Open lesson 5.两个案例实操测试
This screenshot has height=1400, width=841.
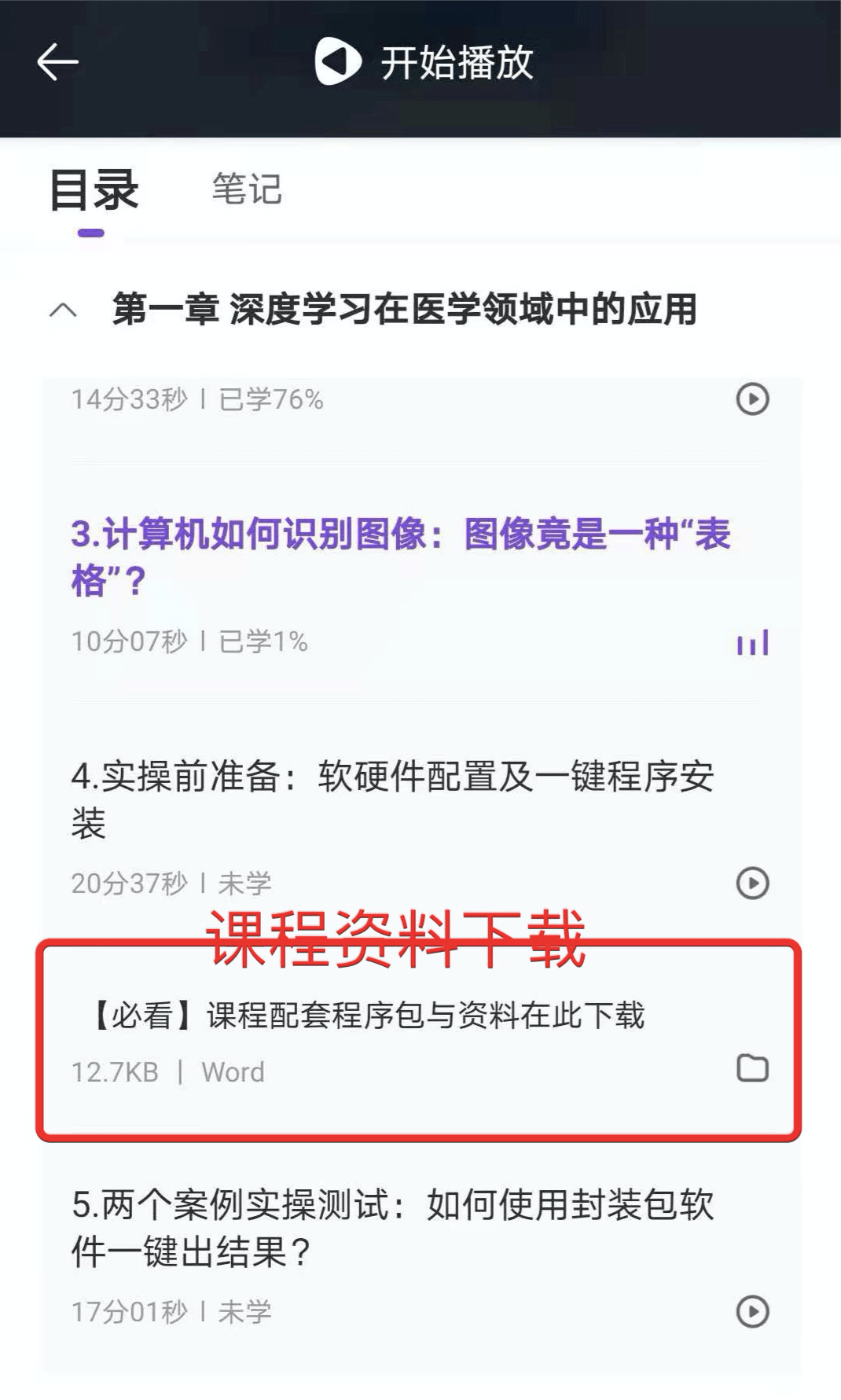click(x=393, y=1227)
